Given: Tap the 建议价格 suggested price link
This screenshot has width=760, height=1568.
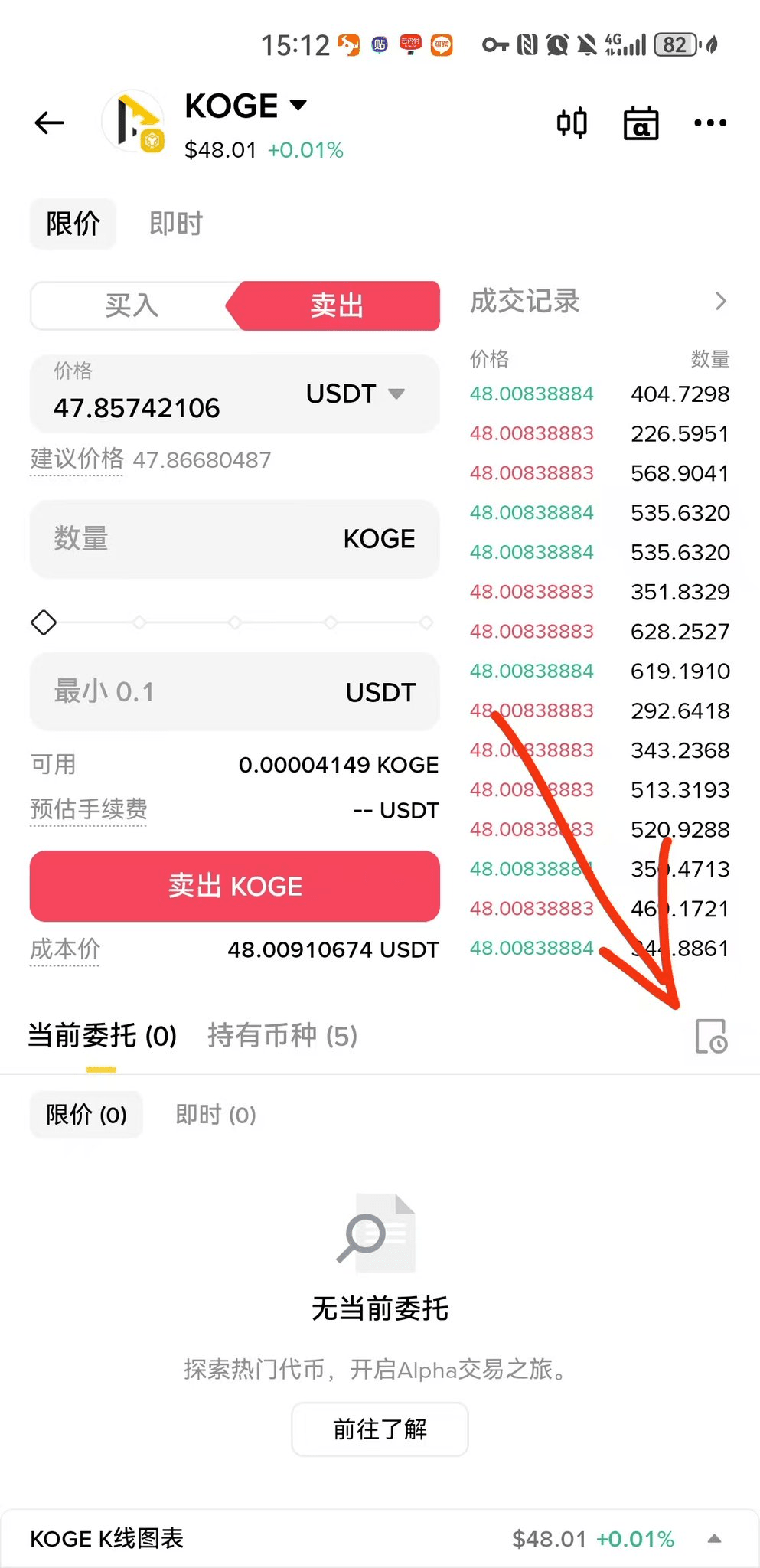Looking at the screenshot, I should 77,459.
